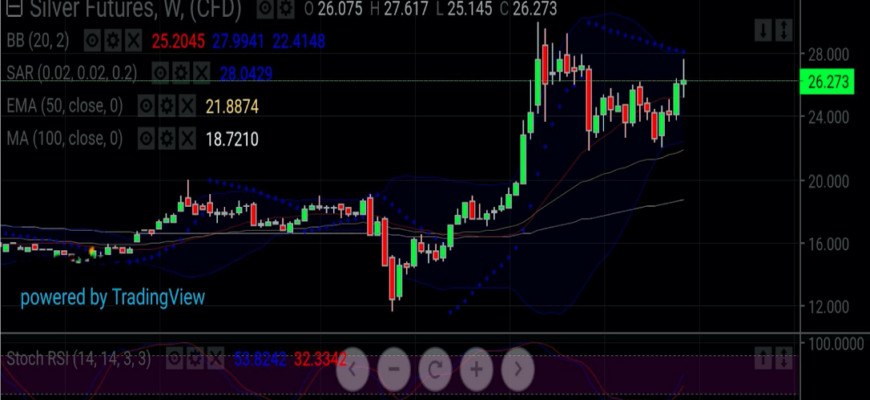Maximize the main chart pane

(785, 30)
